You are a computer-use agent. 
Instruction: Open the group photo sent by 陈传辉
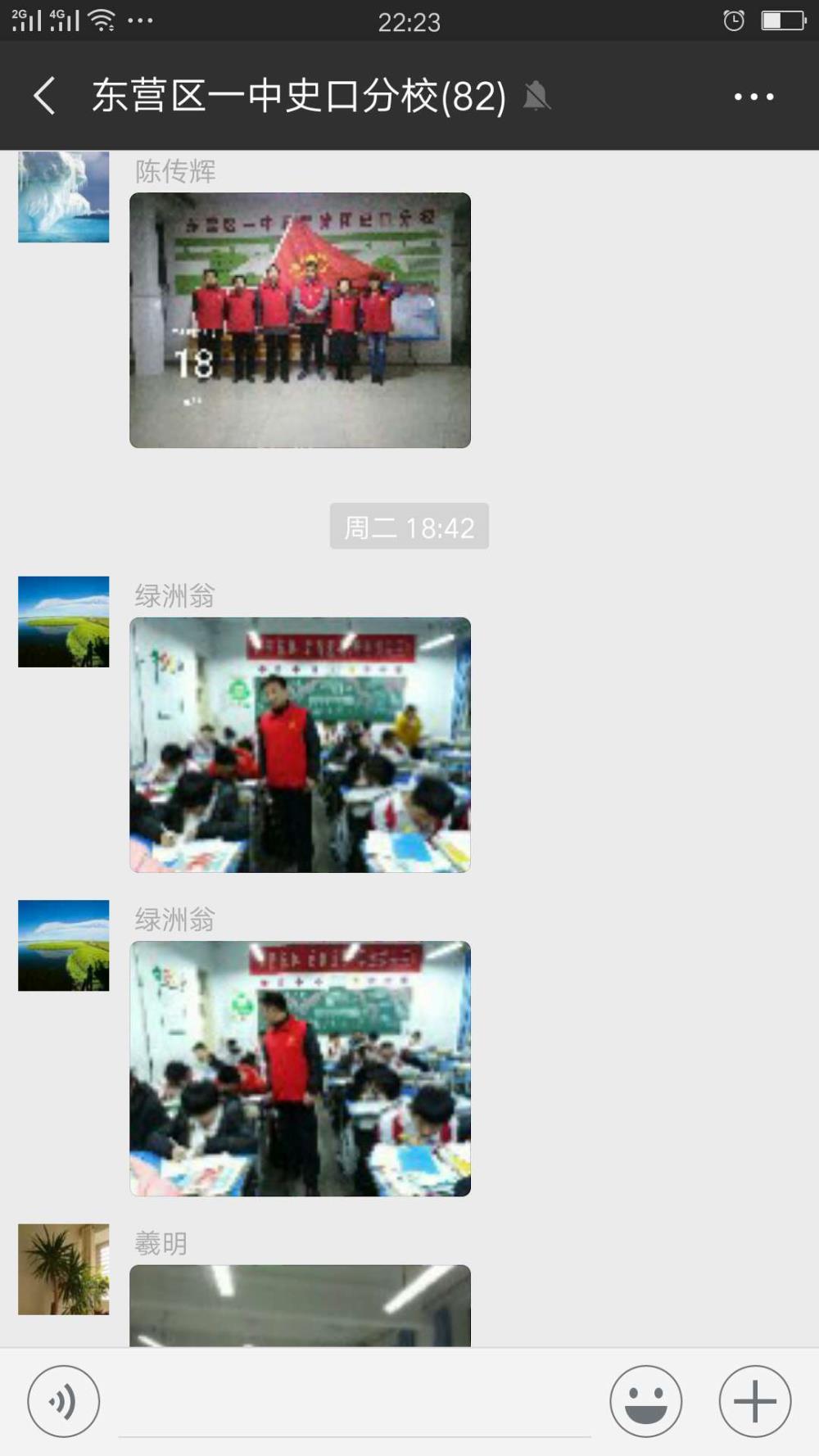pos(300,320)
